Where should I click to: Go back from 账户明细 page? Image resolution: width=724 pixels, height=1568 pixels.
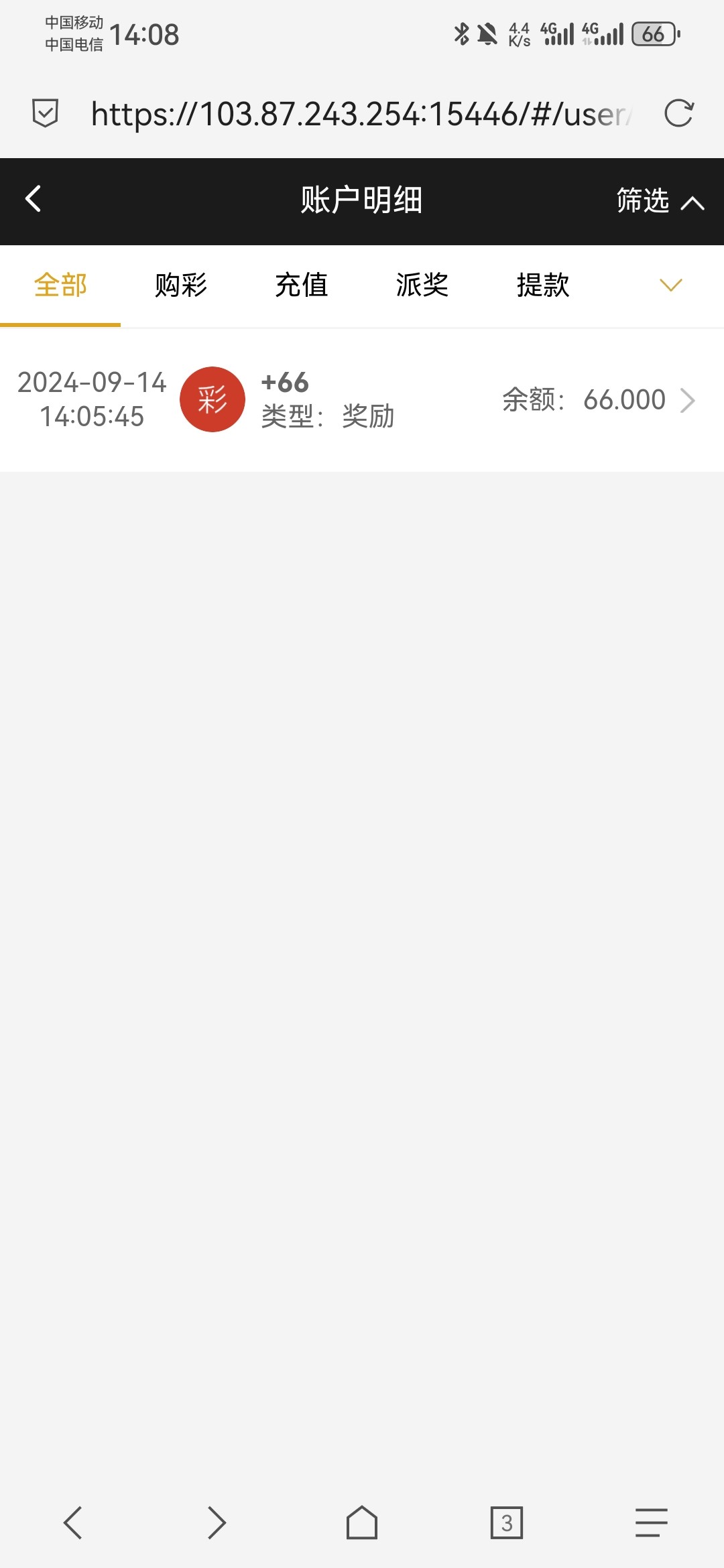[33, 199]
